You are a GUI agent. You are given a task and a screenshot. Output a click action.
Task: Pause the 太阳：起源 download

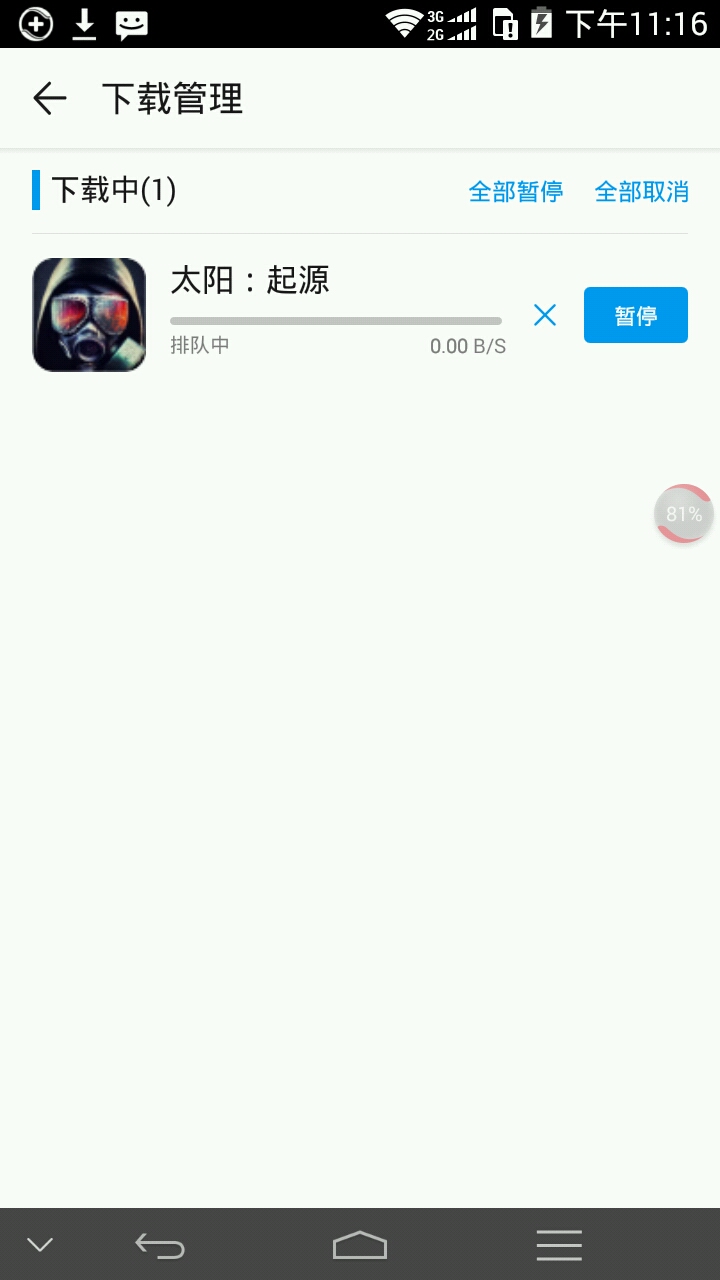pos(636,315)
